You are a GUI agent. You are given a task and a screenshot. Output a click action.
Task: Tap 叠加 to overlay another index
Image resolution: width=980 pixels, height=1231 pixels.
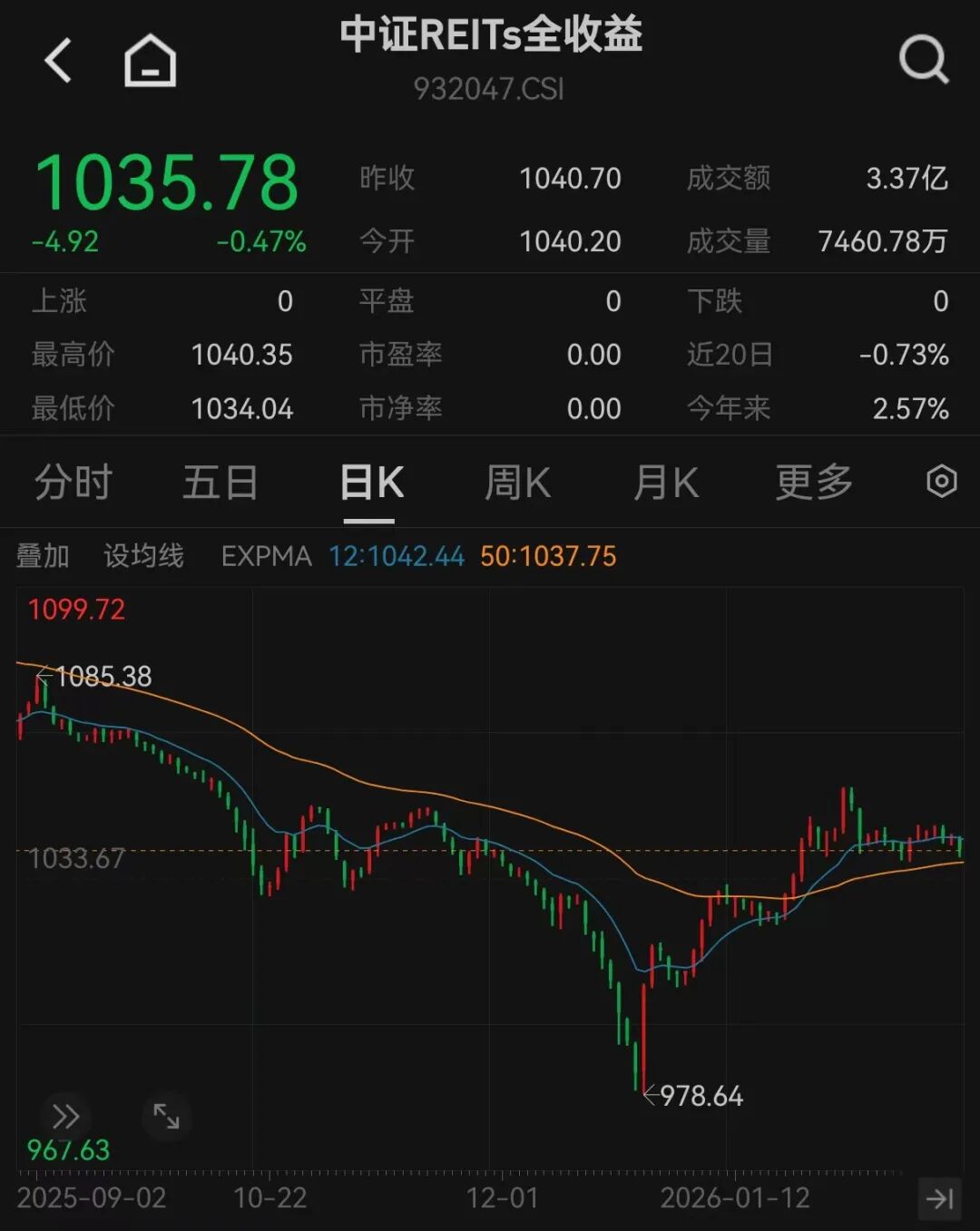[43, 555]
